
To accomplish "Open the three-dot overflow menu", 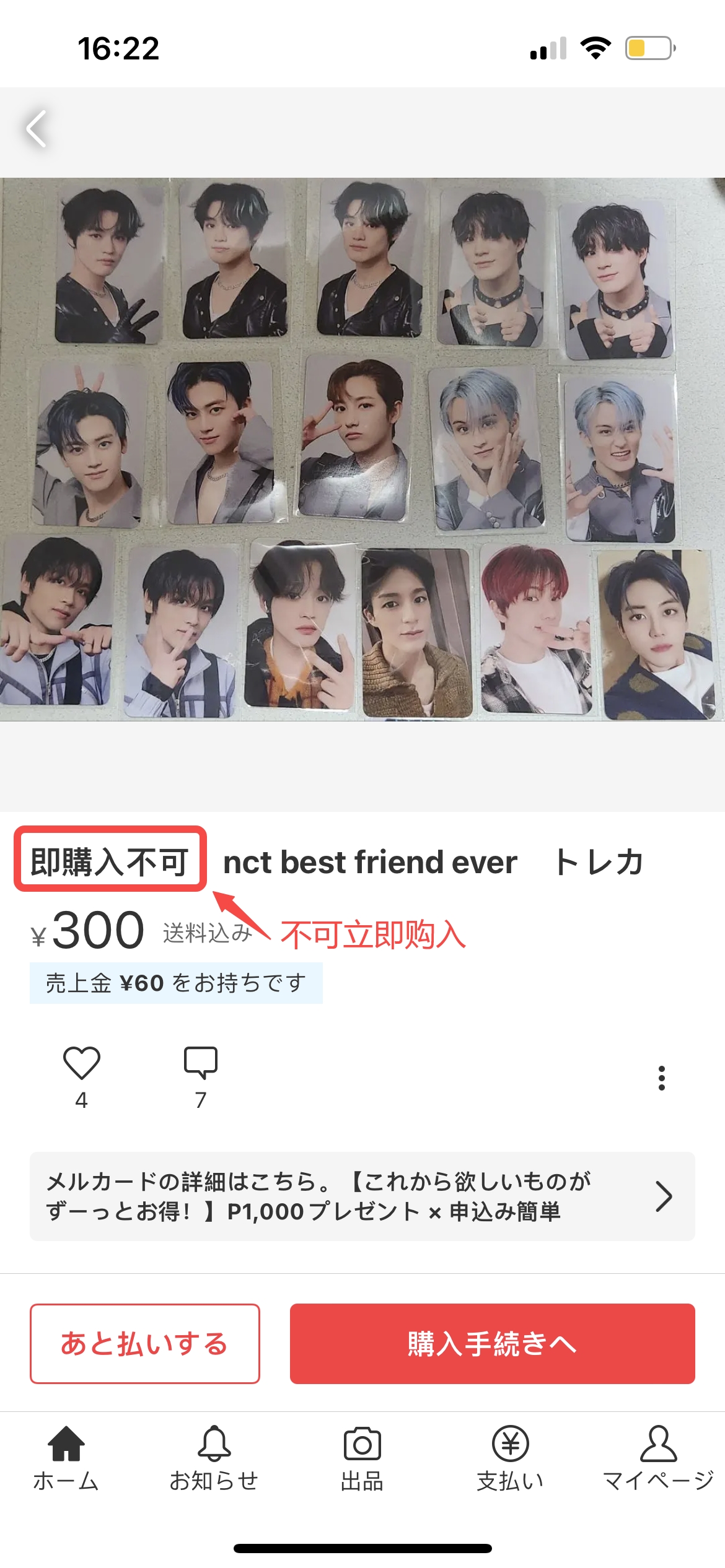I will point(661,1078).
